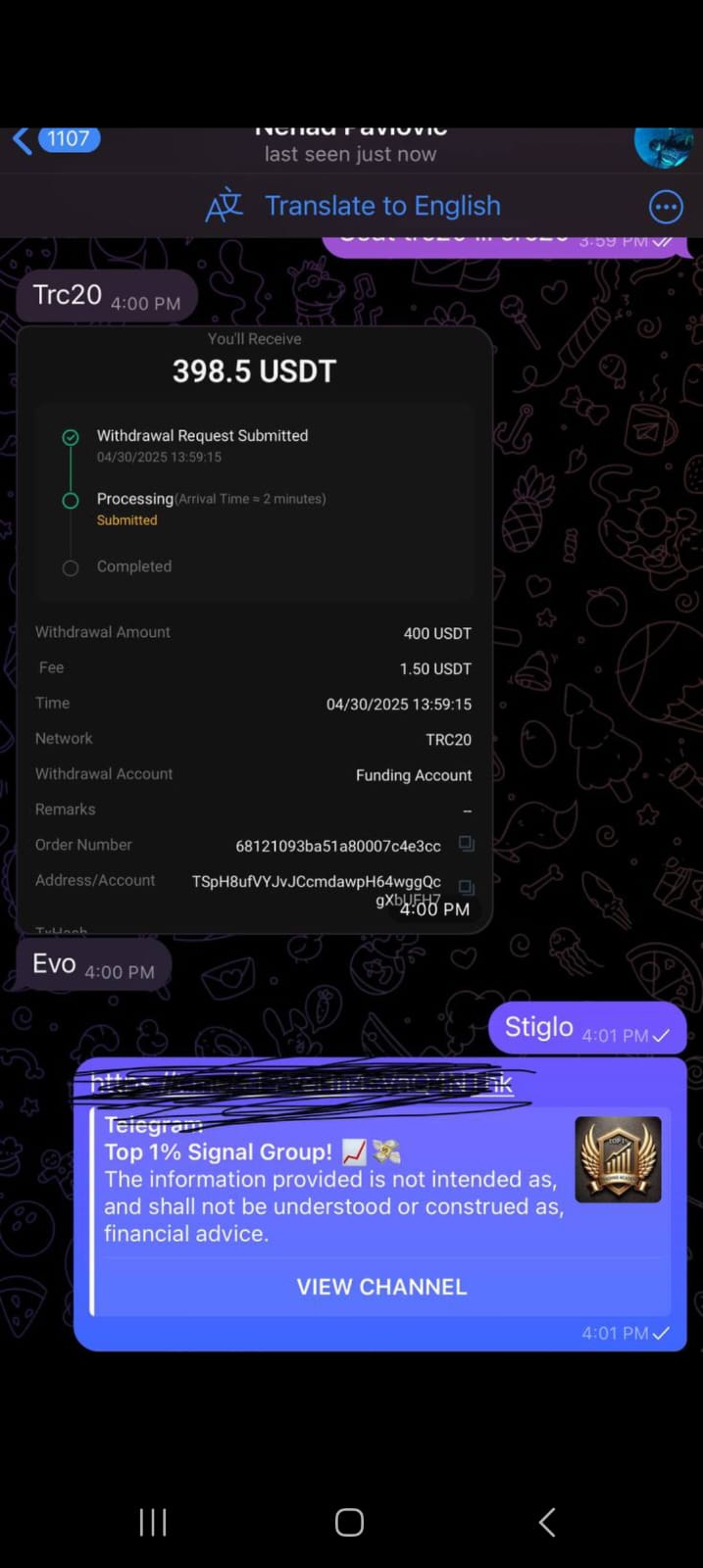This screenshot has width=703, height=1568.
Task: Open the translation options menu
Action: coord(666,207)
